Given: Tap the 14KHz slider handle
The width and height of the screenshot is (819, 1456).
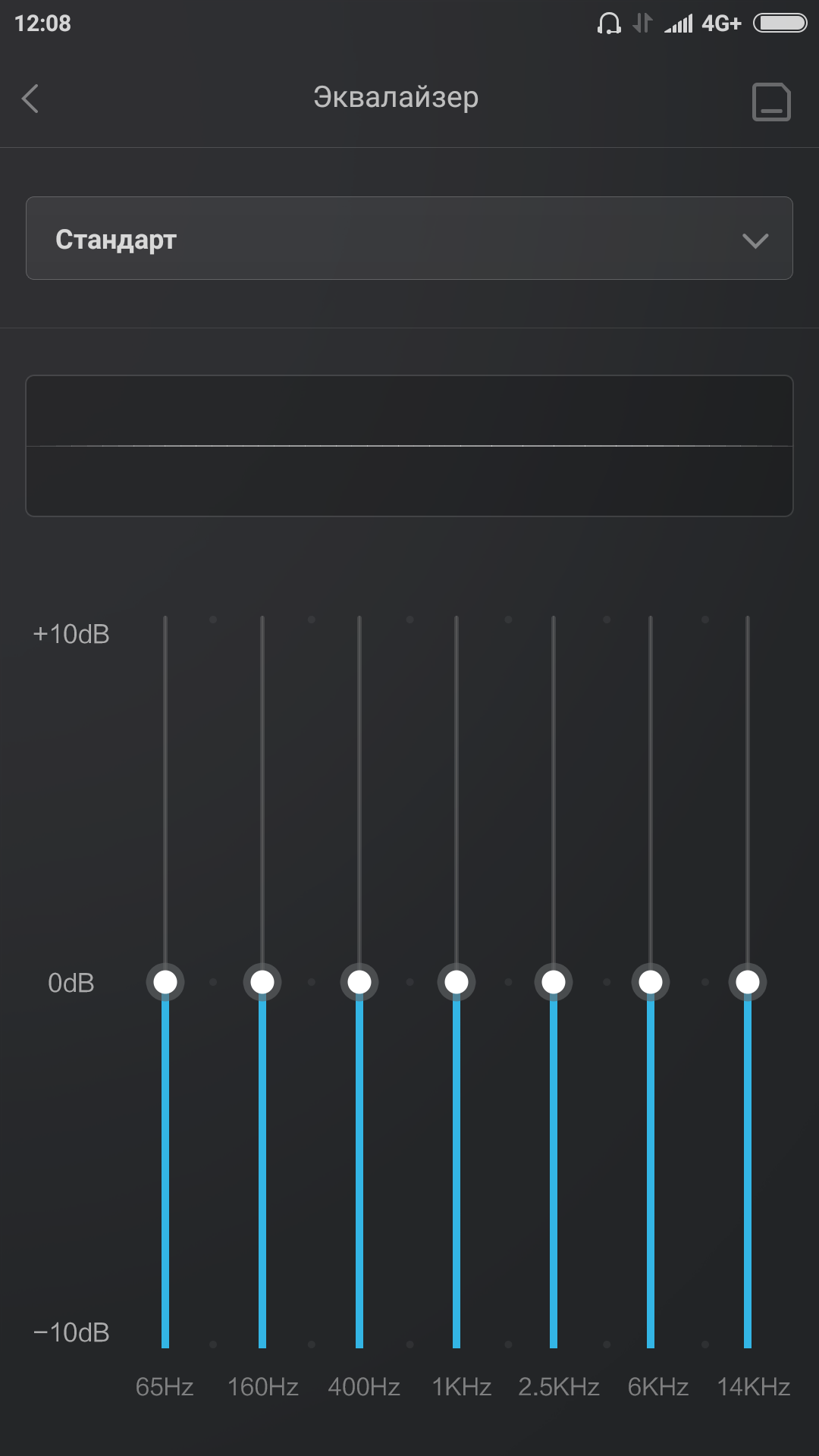Looking at the screenshot, I should tap(748, 982).
